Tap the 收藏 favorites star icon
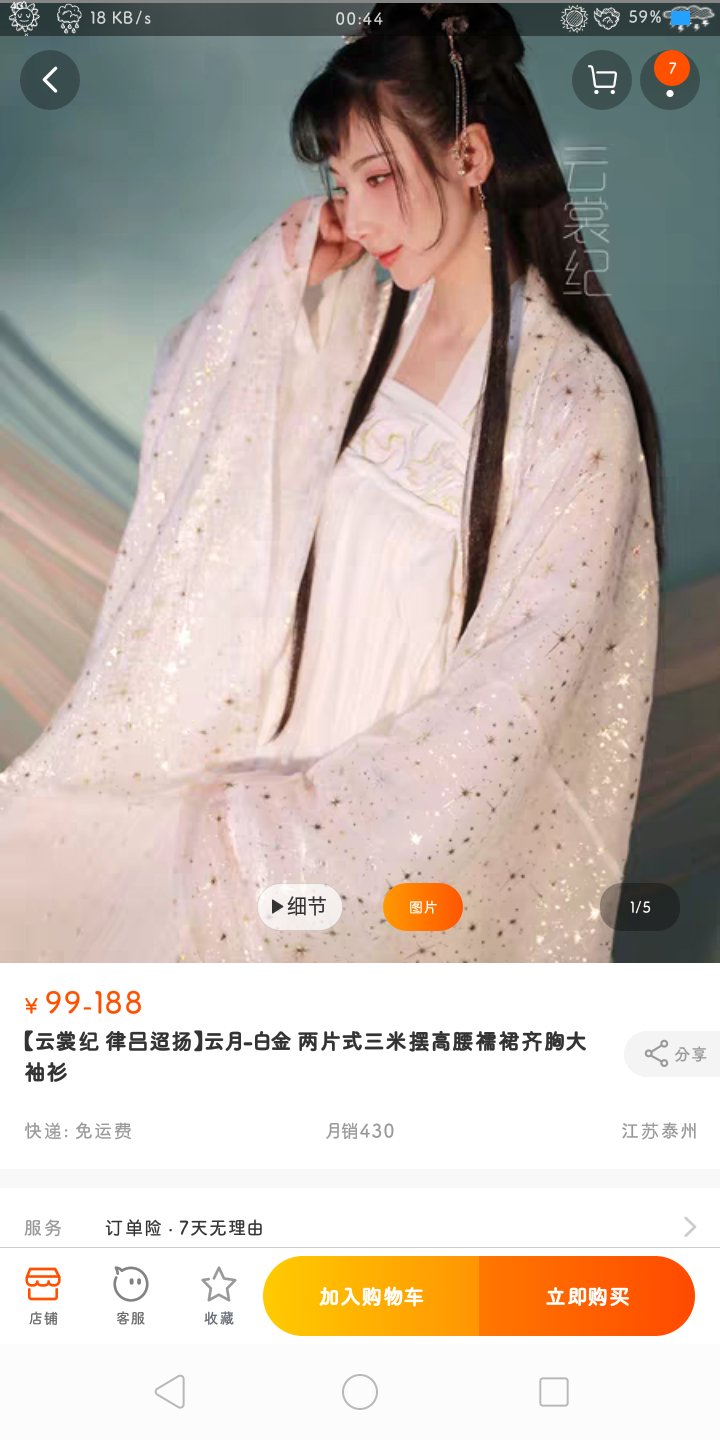Viewport: 720px width, 1440px height. click(218, 1293)
